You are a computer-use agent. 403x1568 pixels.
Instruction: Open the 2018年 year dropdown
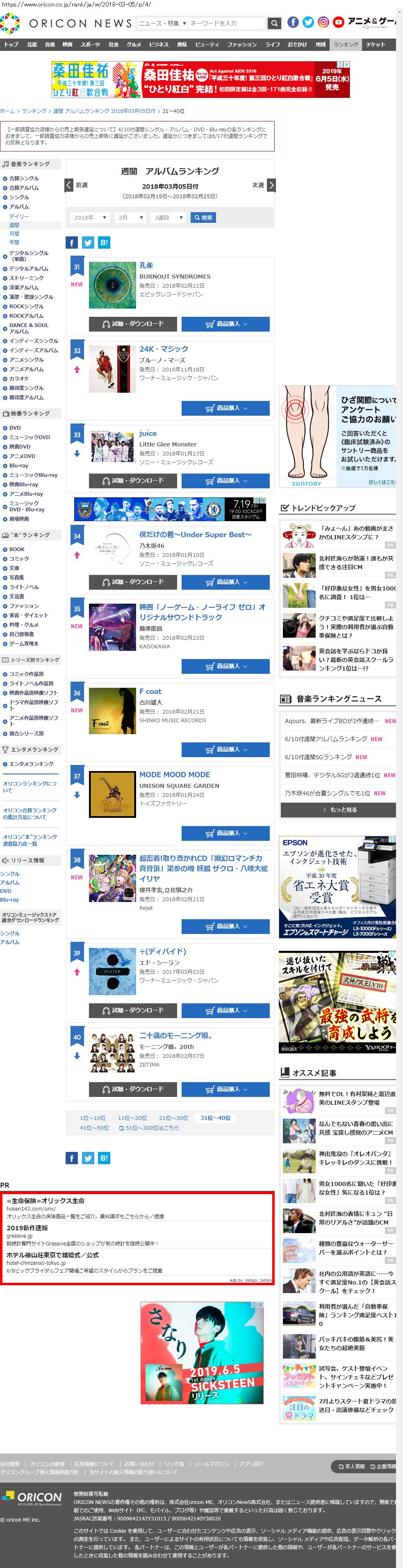coord(90,217)
